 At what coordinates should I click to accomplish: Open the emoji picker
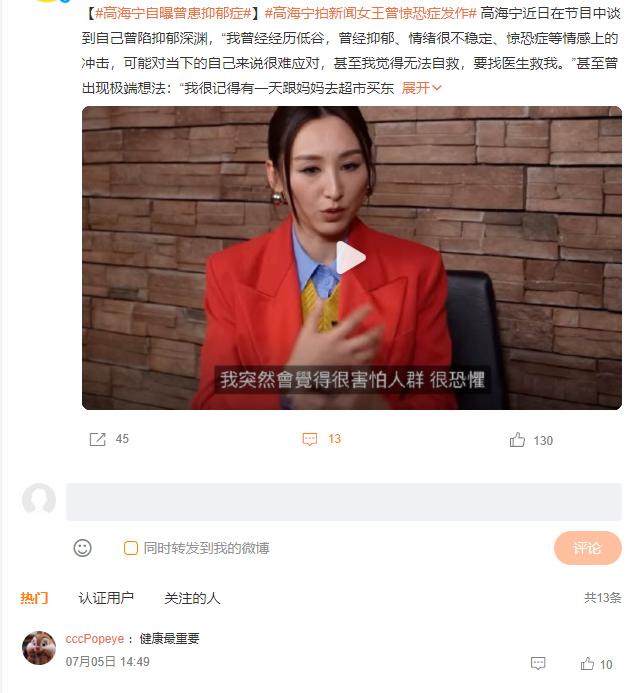[x=83, y=547]
